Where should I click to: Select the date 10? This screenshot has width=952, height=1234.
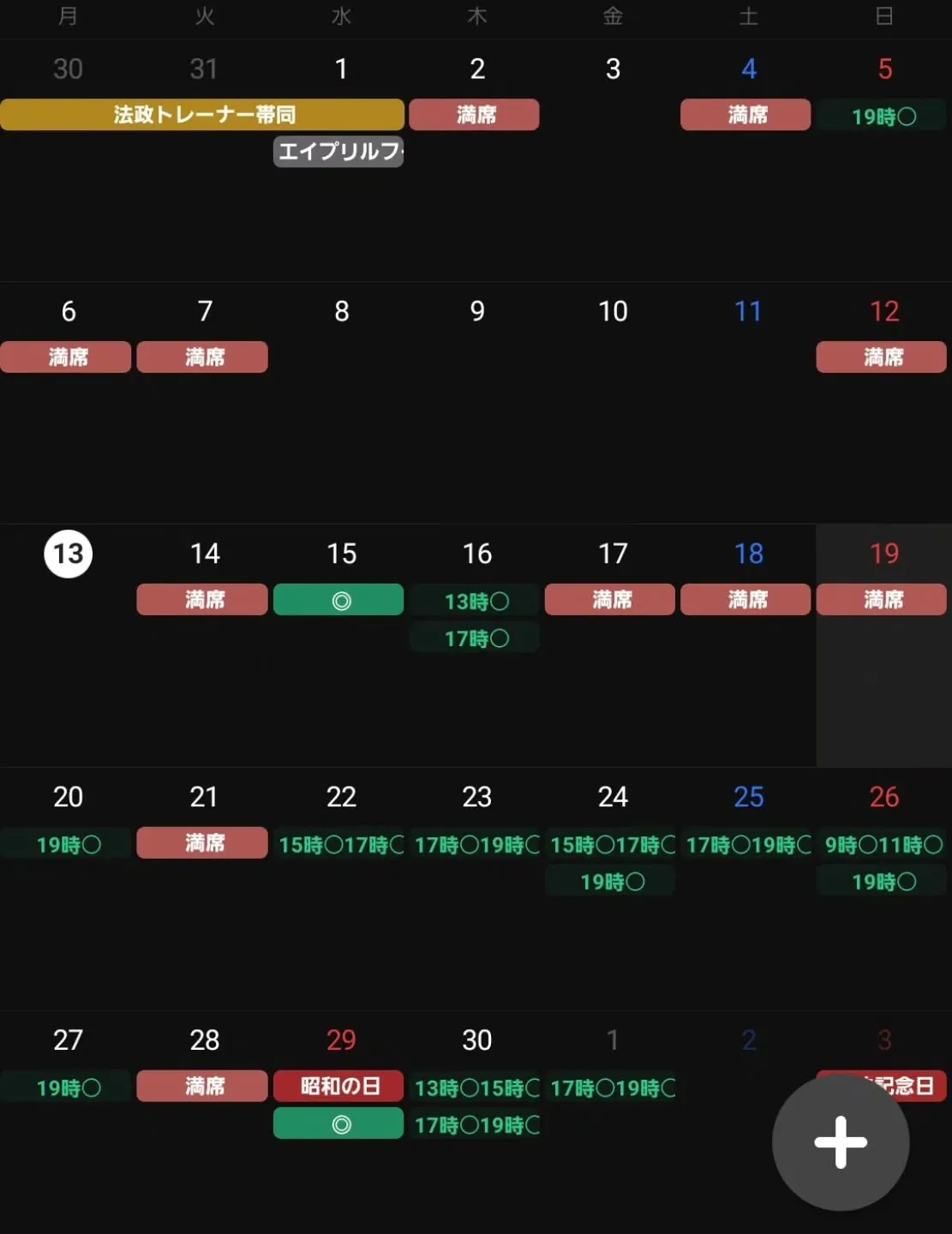[x=613, y=311]
